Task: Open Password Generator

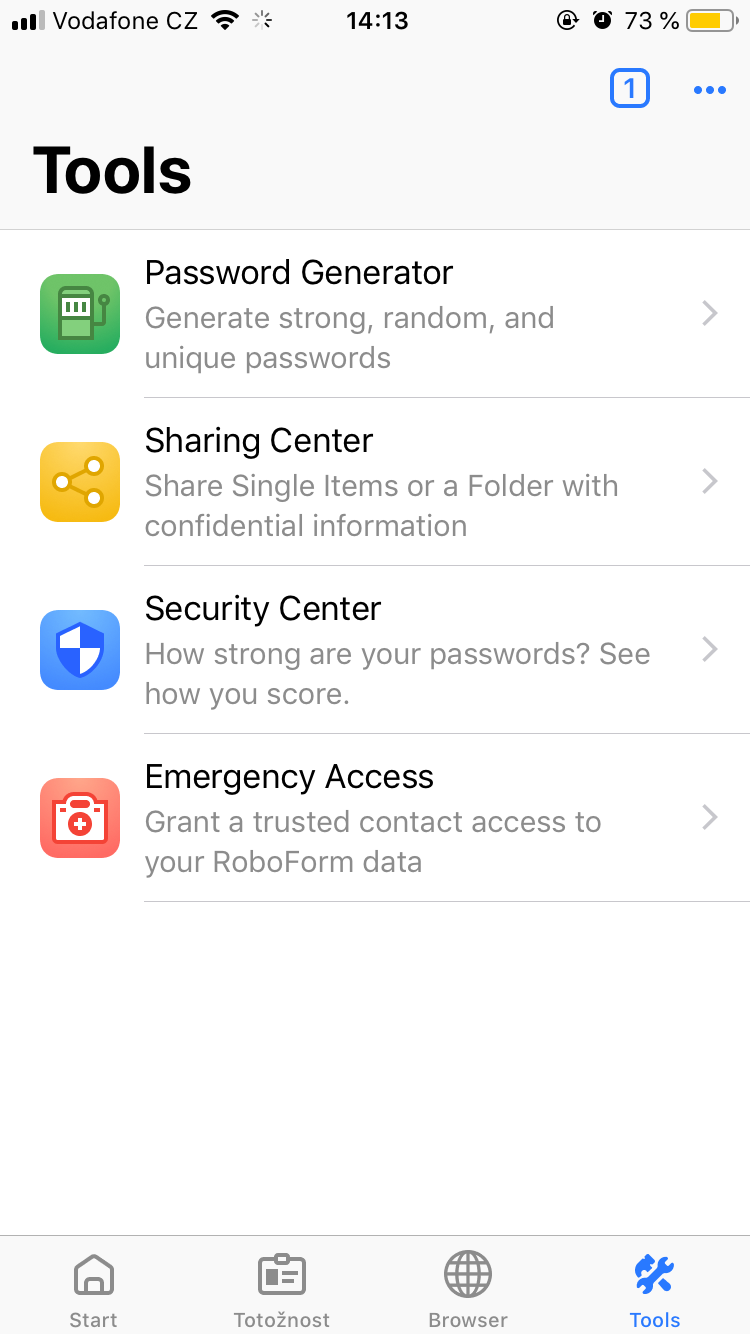Action: click(x=375, y=314)
